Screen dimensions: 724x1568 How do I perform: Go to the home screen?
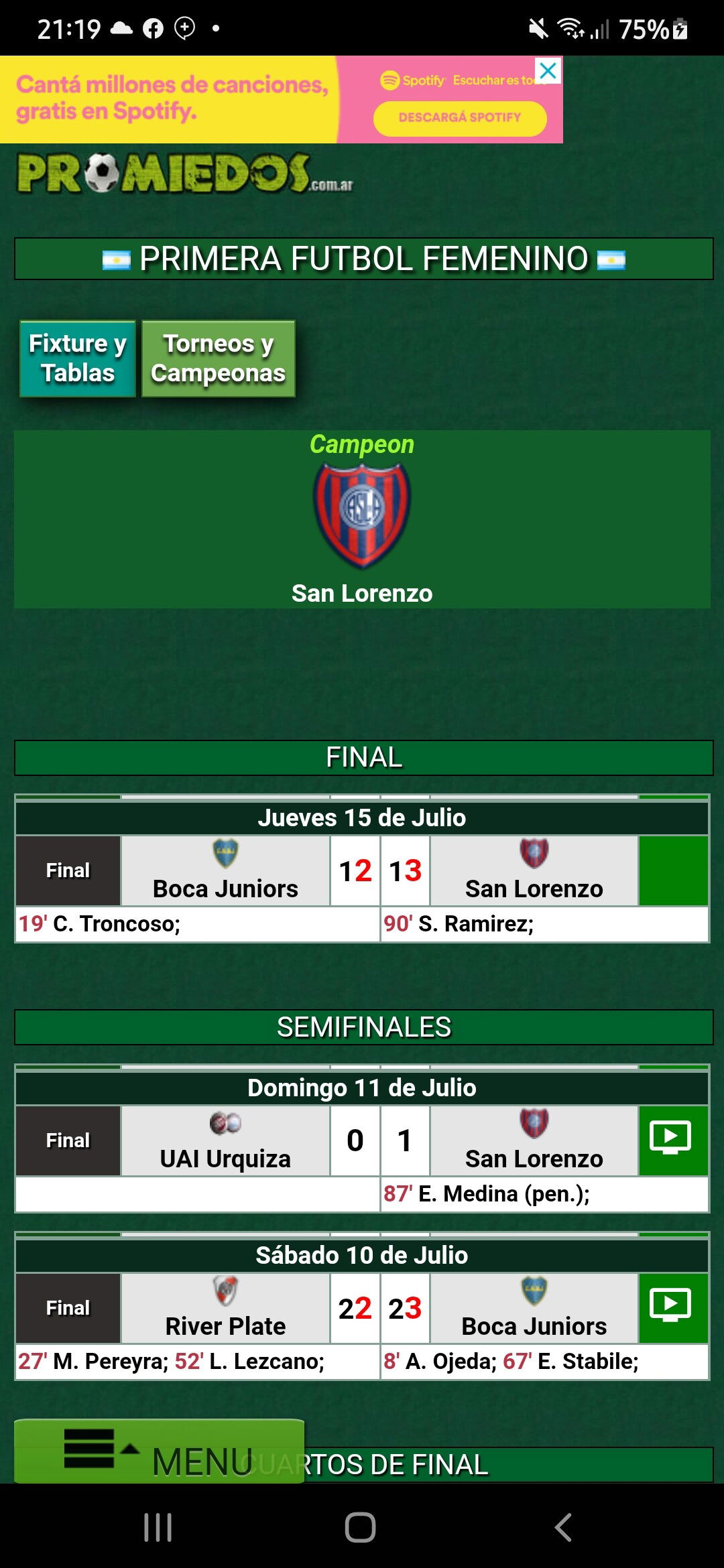(361, 1528)
